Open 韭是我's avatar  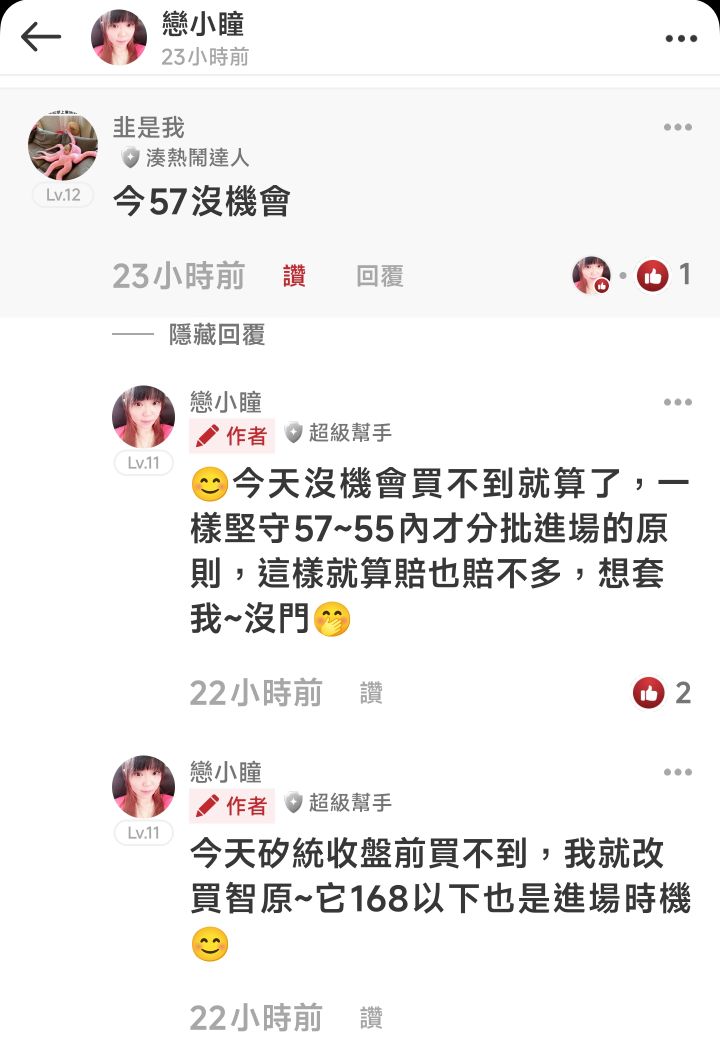[63, 147]
